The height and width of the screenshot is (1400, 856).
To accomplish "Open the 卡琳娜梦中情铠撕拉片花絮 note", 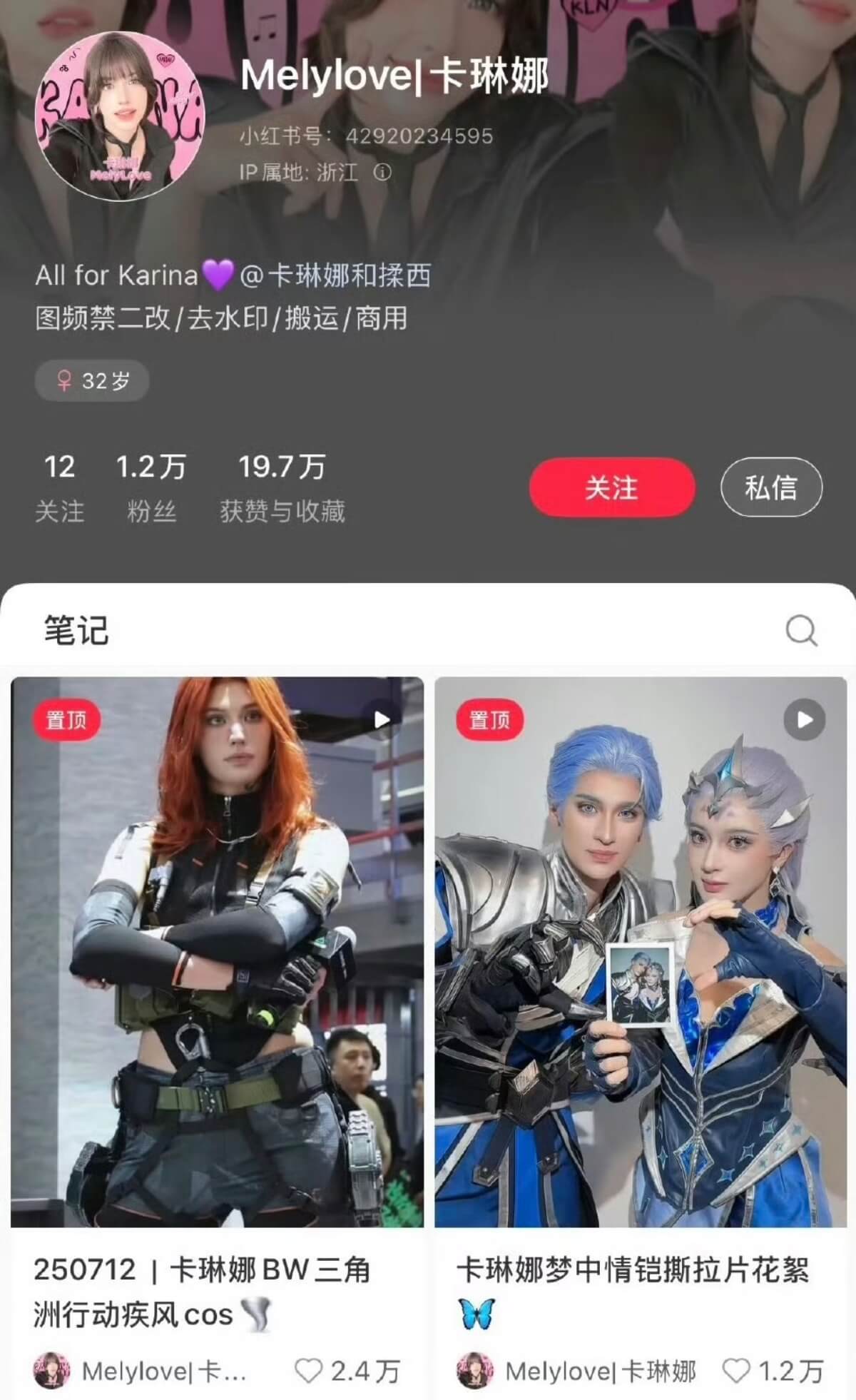I will coord(641,952).
